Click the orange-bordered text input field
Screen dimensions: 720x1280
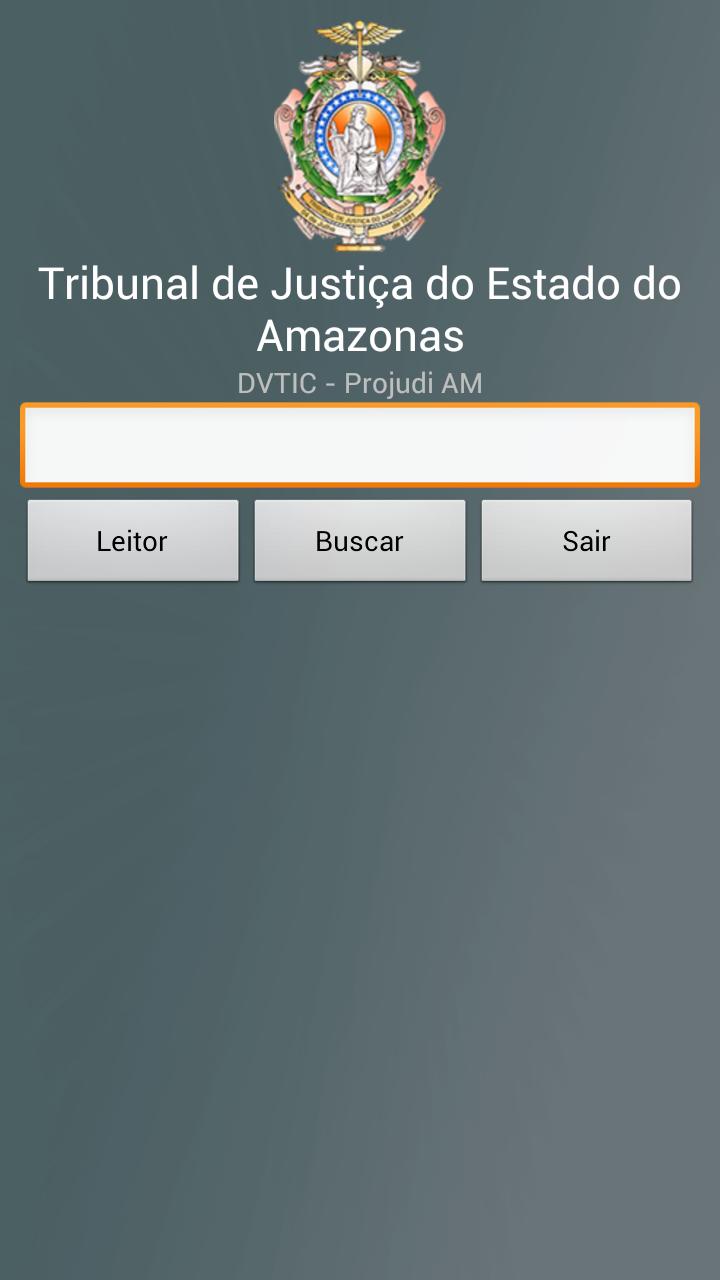pyautogui.click(x=360, y=444)
